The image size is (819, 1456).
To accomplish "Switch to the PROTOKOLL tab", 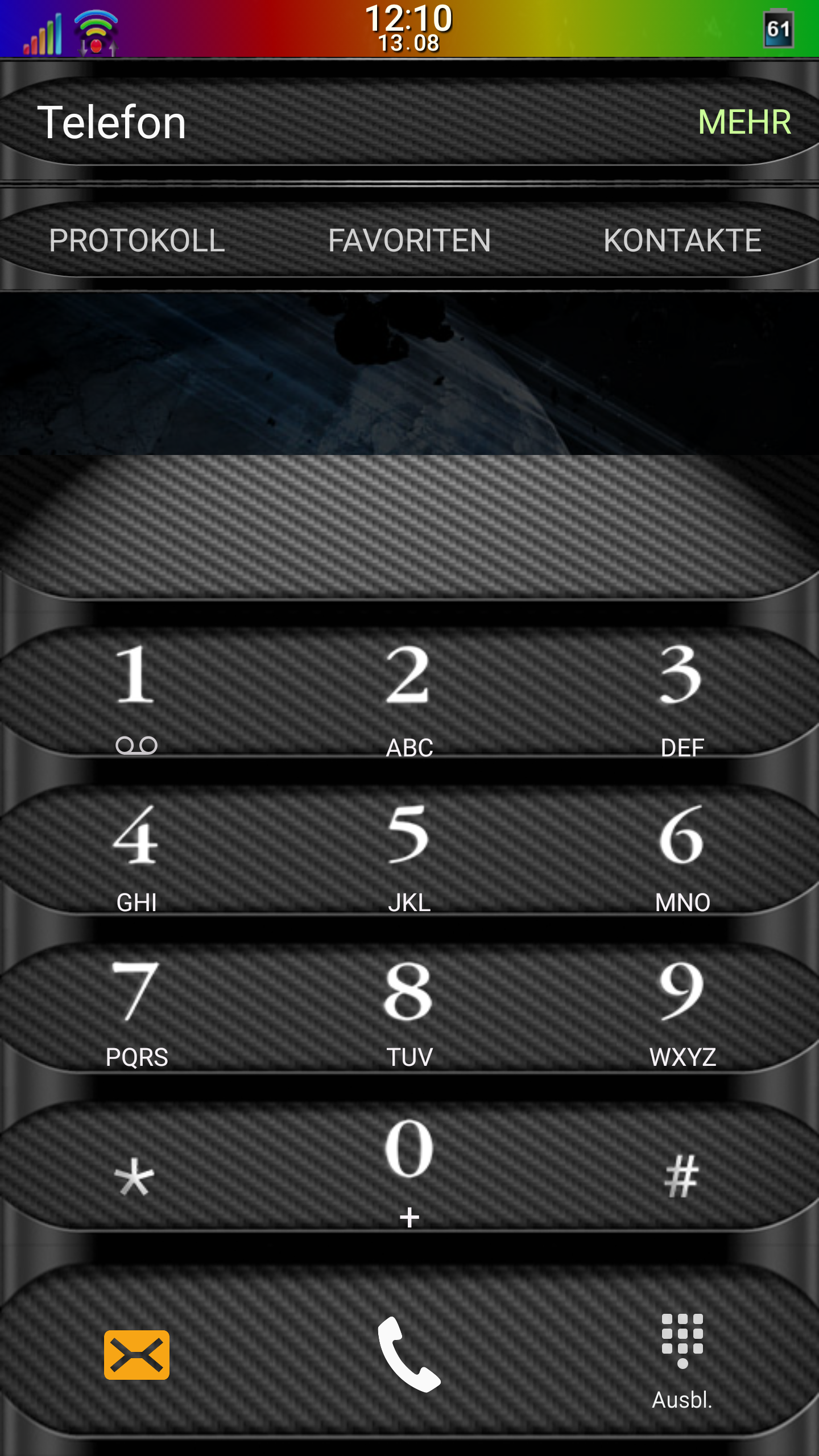I will (136, 241).
